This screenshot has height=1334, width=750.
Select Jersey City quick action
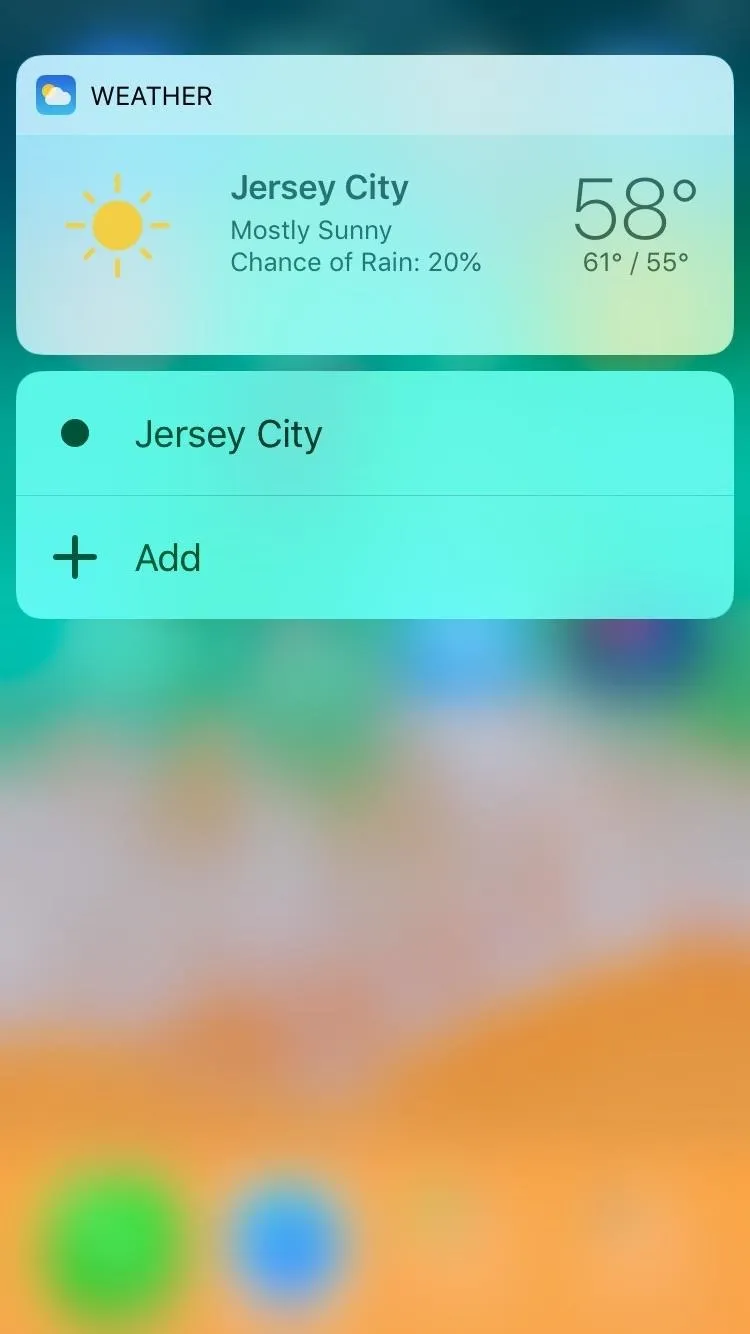click(375, 433)
